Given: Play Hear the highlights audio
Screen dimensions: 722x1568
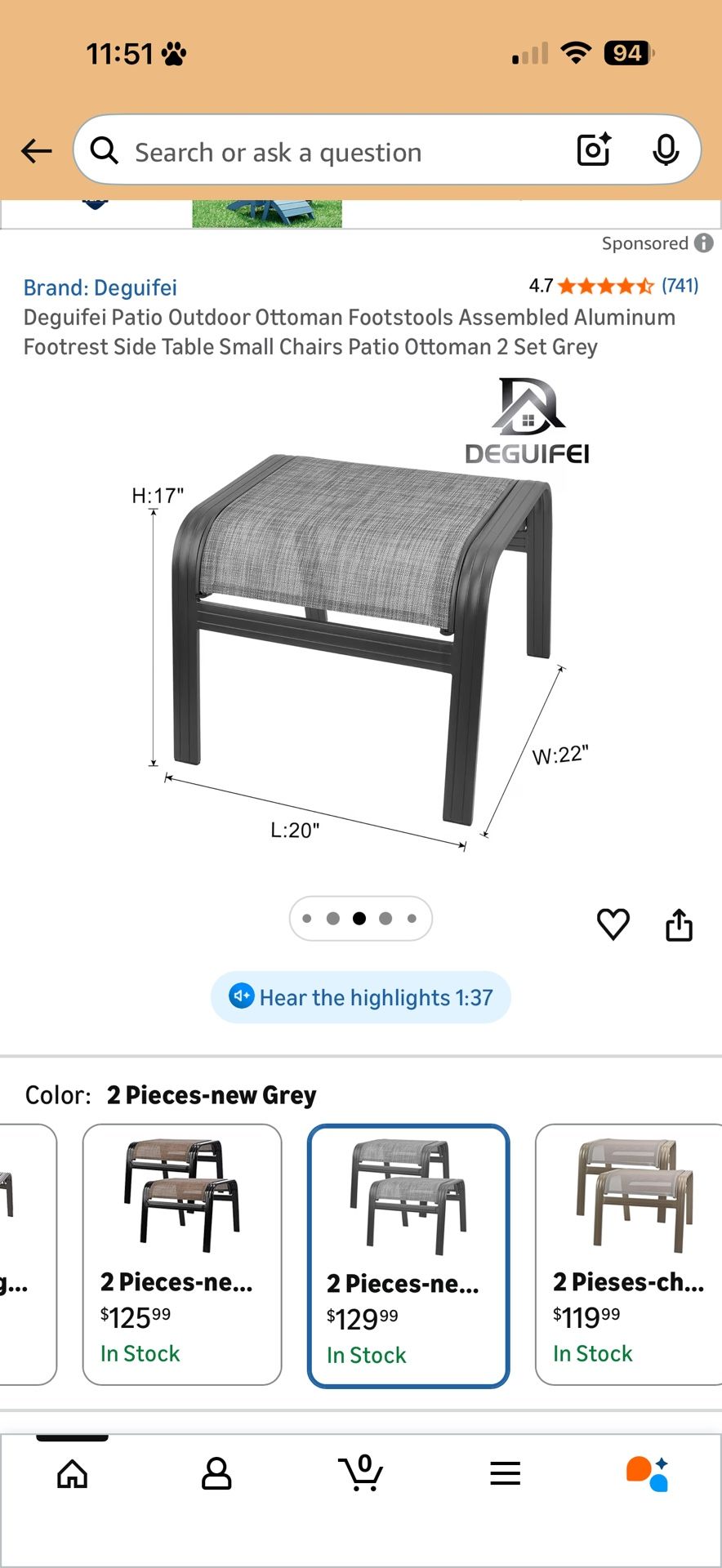Looking at the screenshot, I should pyautogui.click(x=360, y=997).
